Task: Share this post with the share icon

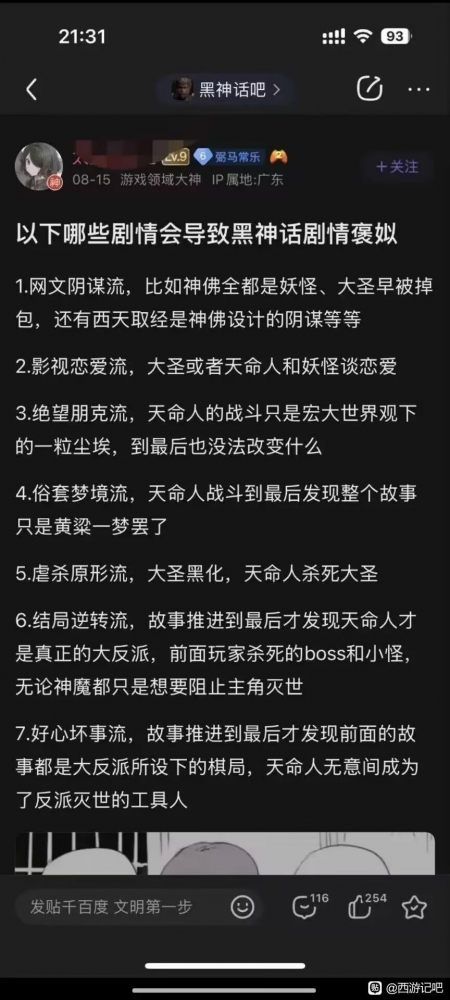Action: pos(370,89)
